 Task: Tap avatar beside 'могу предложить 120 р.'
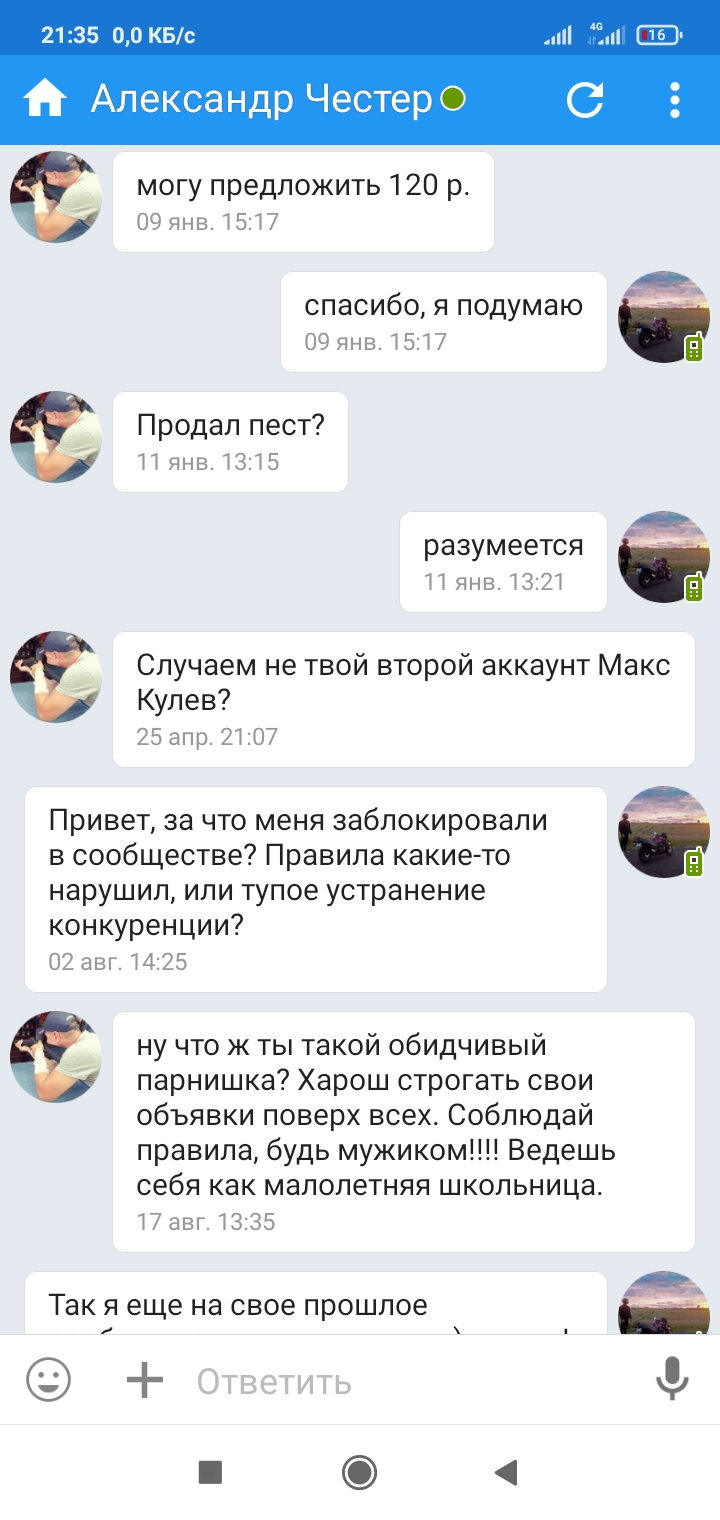pos(56,197)
